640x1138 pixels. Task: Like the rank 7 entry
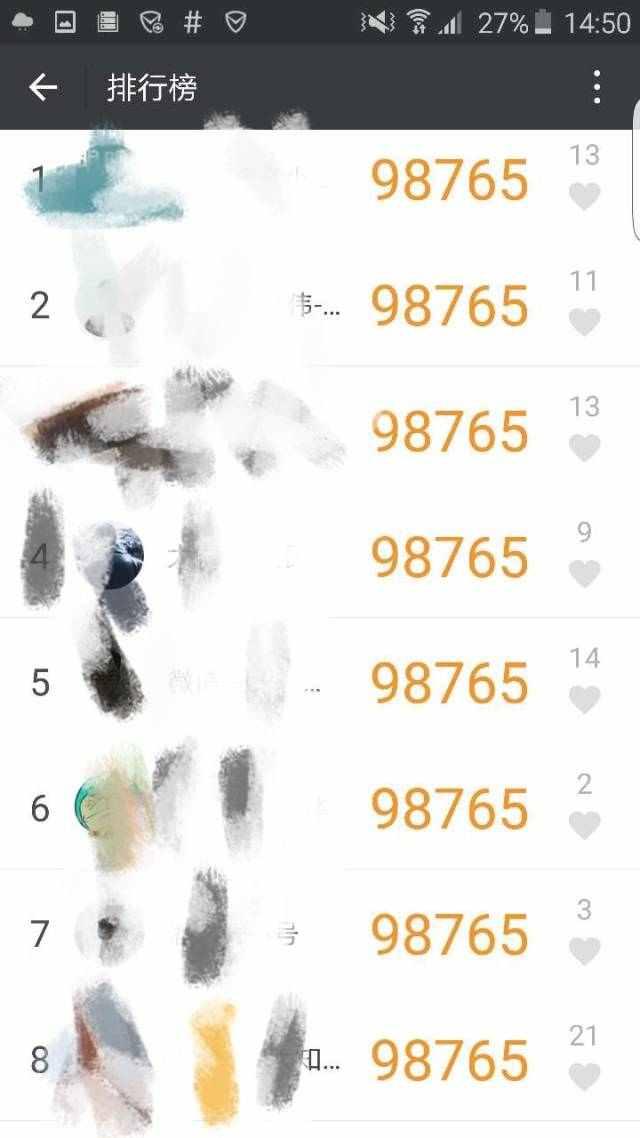tap(584, 951)
